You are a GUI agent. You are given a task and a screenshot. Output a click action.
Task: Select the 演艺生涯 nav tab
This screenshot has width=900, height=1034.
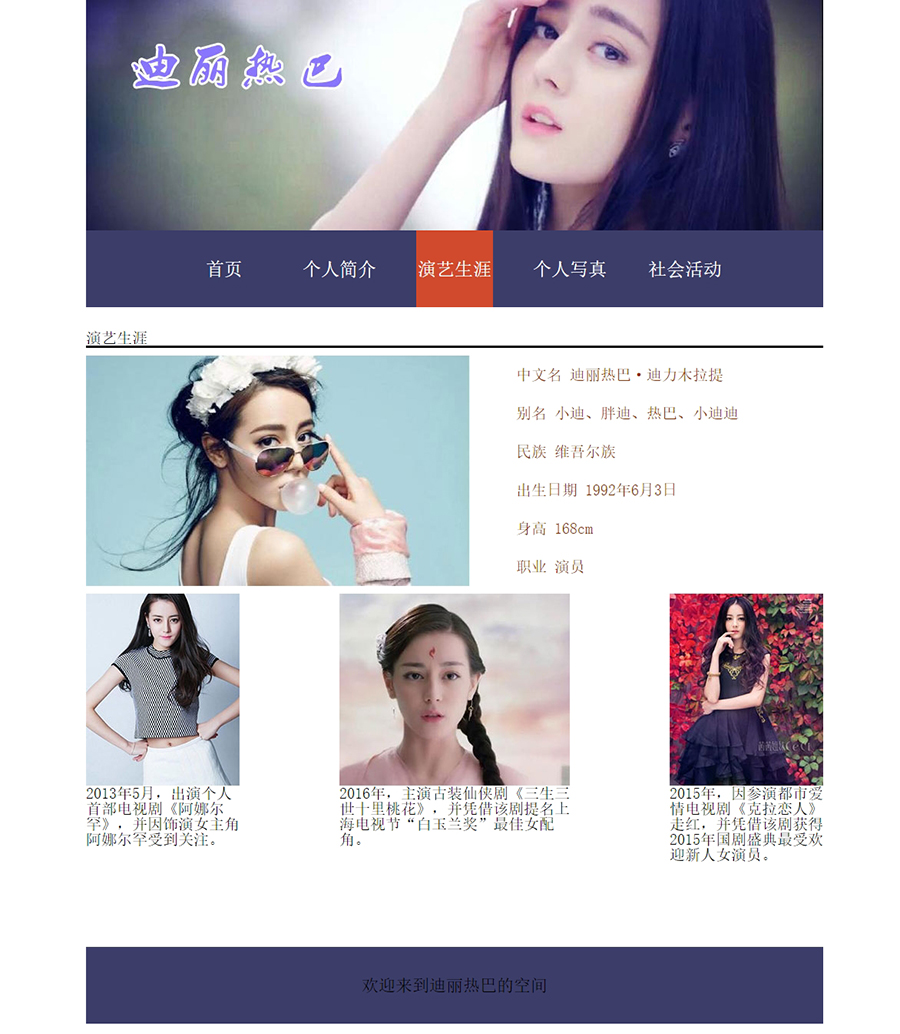click(x=454, y=269)
